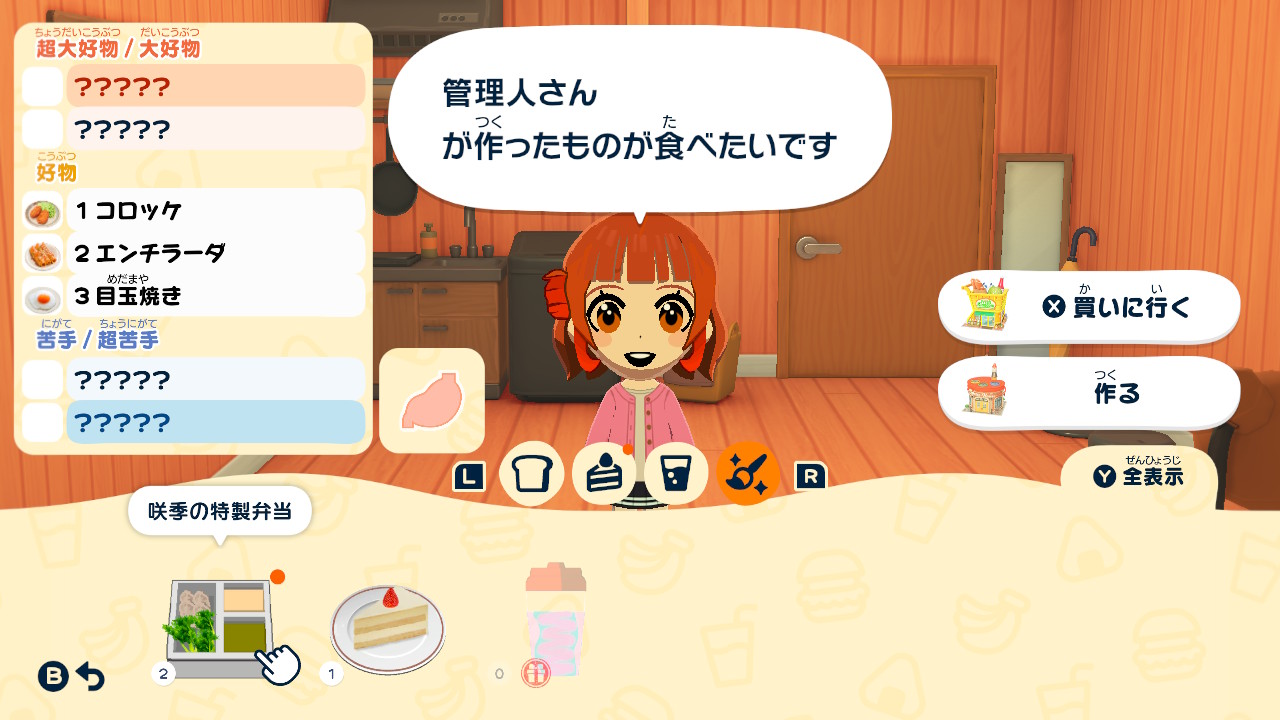1280x720 pixels.
Task: Tap the 作る (make) button
Action: [x=1088, y=393]
